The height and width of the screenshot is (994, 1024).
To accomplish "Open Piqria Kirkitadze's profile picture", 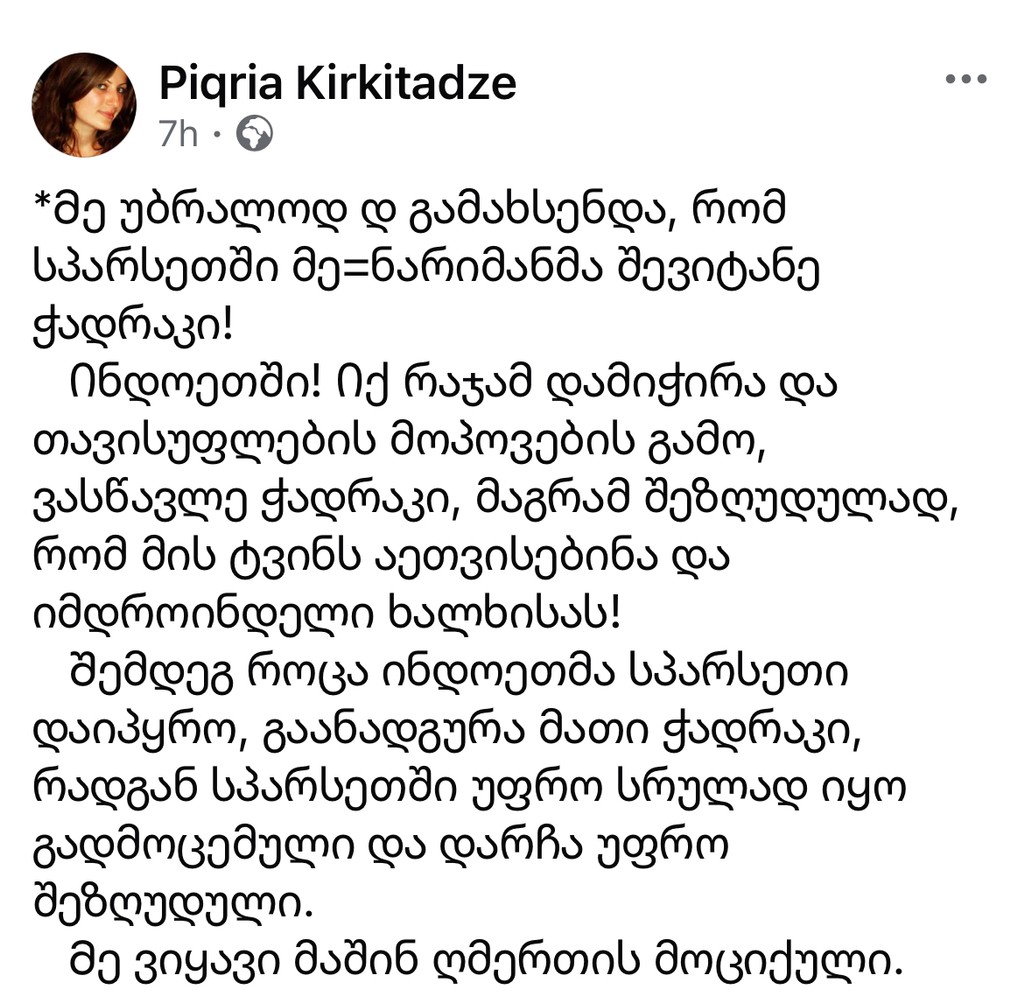I will [x=84, y=104].
